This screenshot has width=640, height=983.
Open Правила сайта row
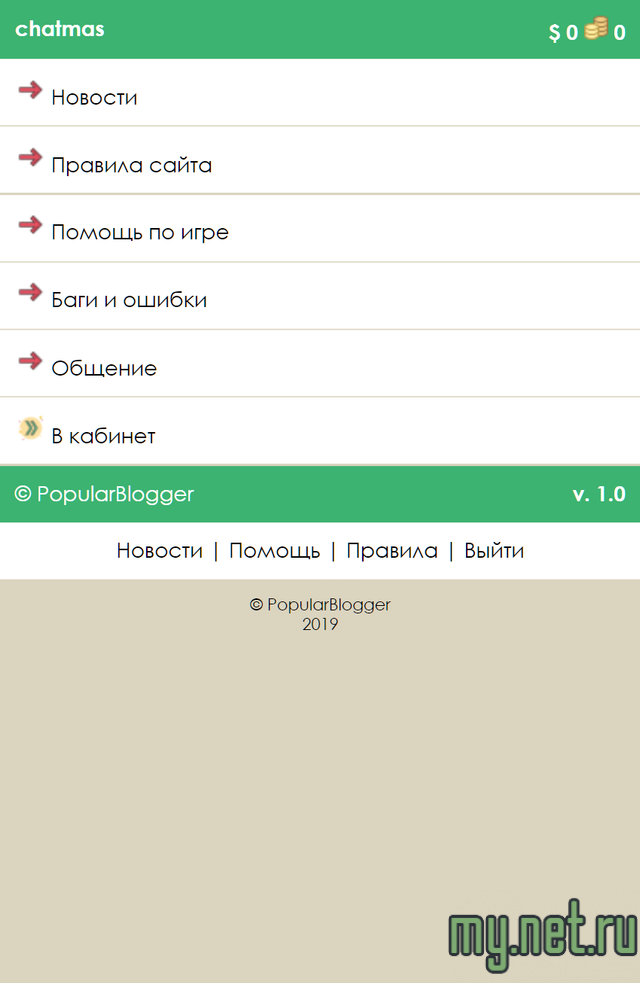pyautogui.click(x=131, y=165)
